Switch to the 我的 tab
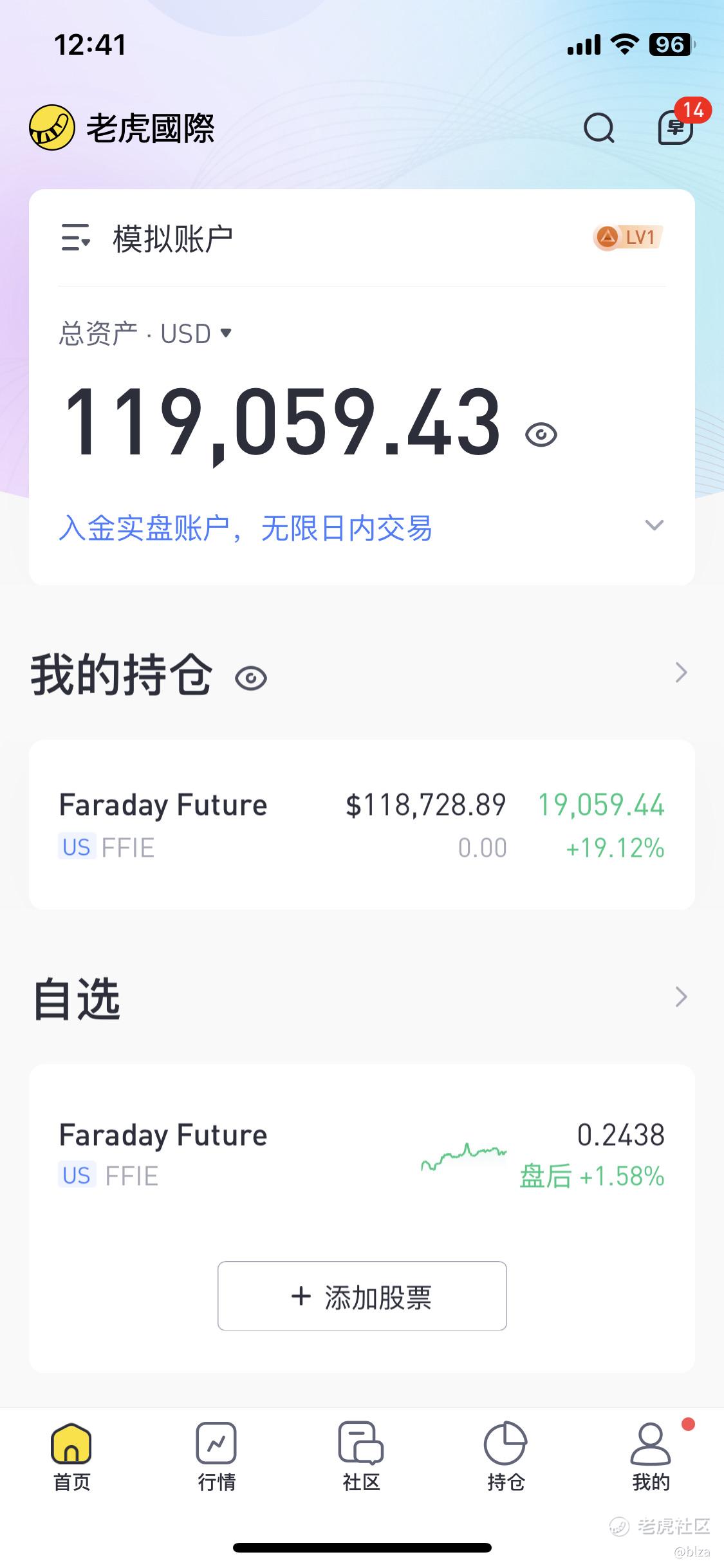Image resolution: width=724 pixels, height=1568 pixels. pos(651,1457)
